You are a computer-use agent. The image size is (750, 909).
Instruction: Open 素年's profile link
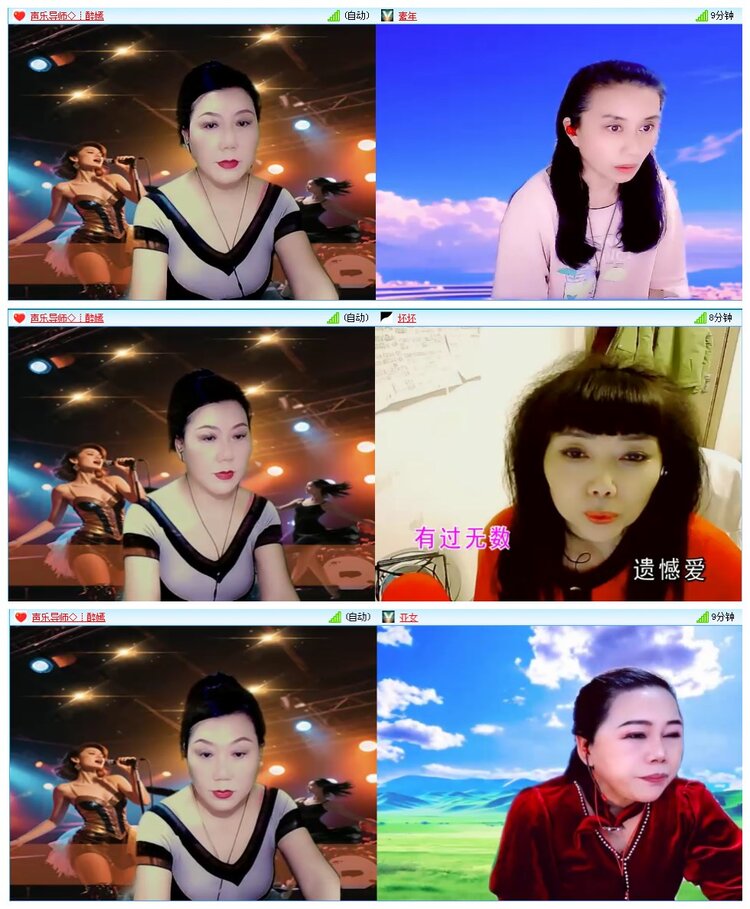coord(408,15)
